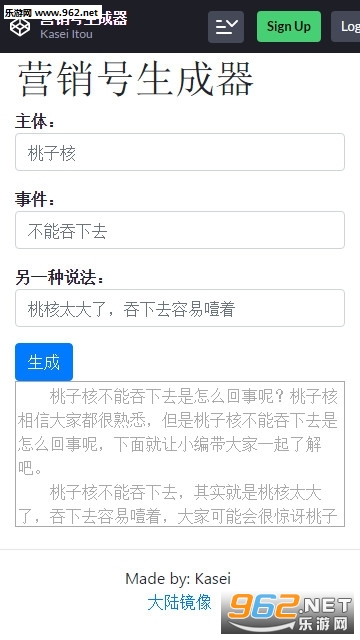Focus the 事件 text field

[180, 230]
